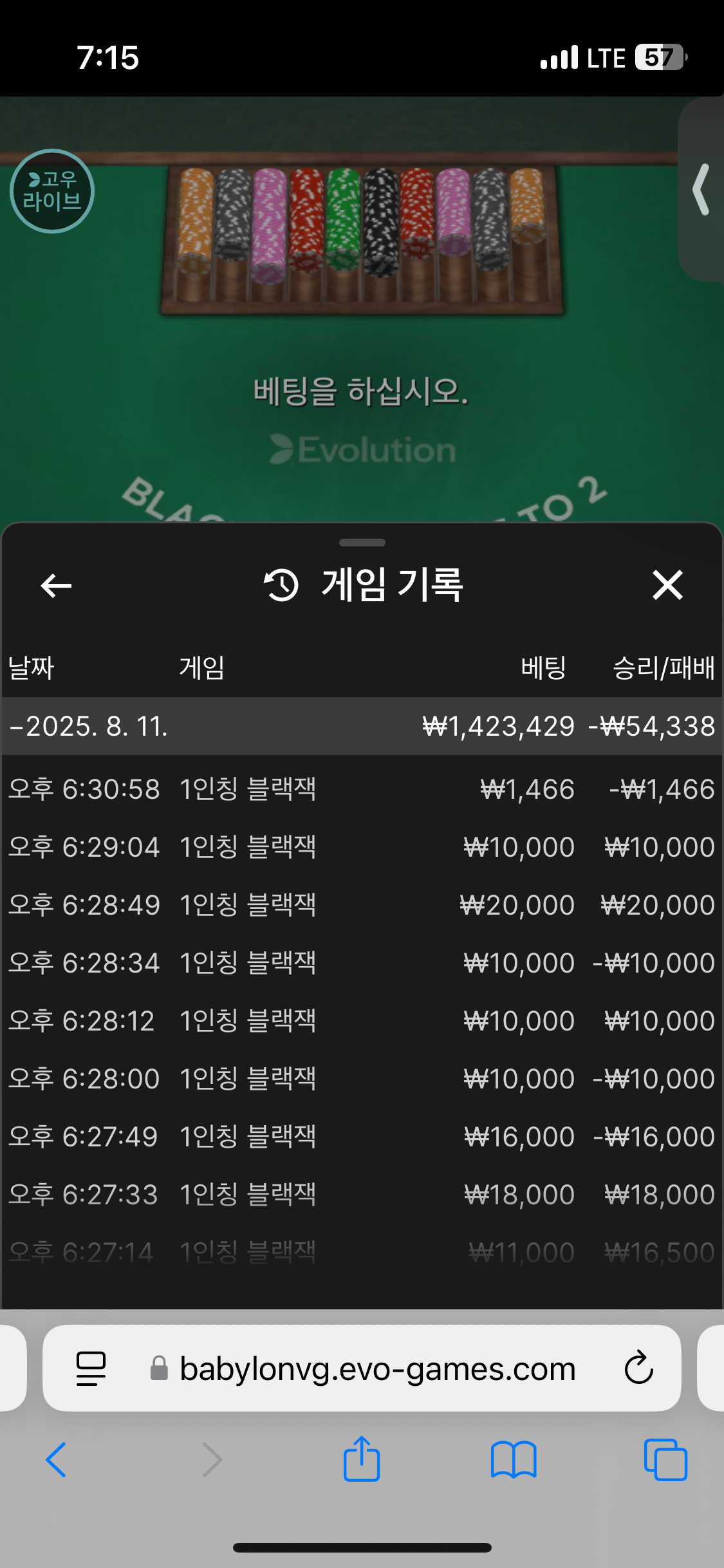
Task: Open Safari bookmarks
Action: pos(513,1459)
